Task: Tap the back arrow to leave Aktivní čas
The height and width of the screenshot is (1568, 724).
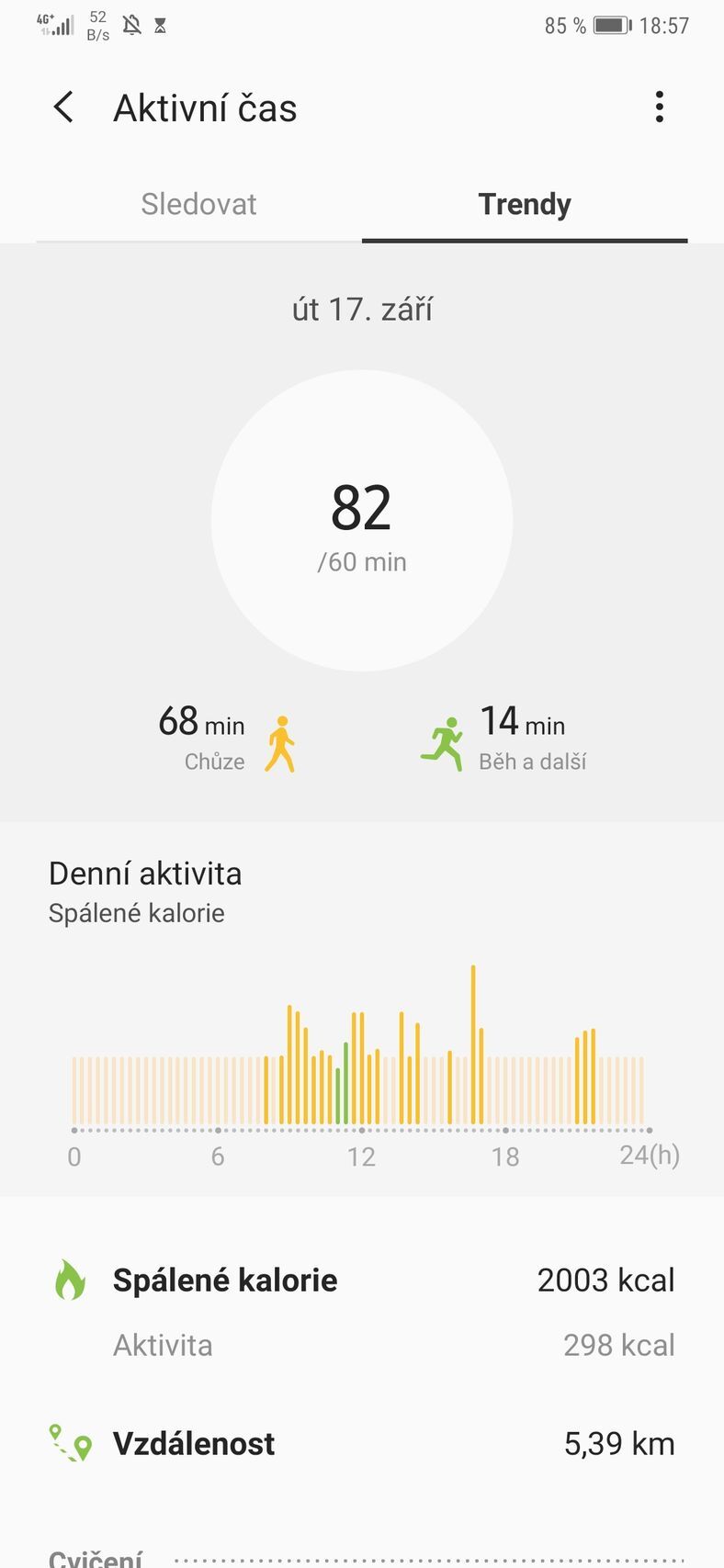Action: [x=63, y=107]
